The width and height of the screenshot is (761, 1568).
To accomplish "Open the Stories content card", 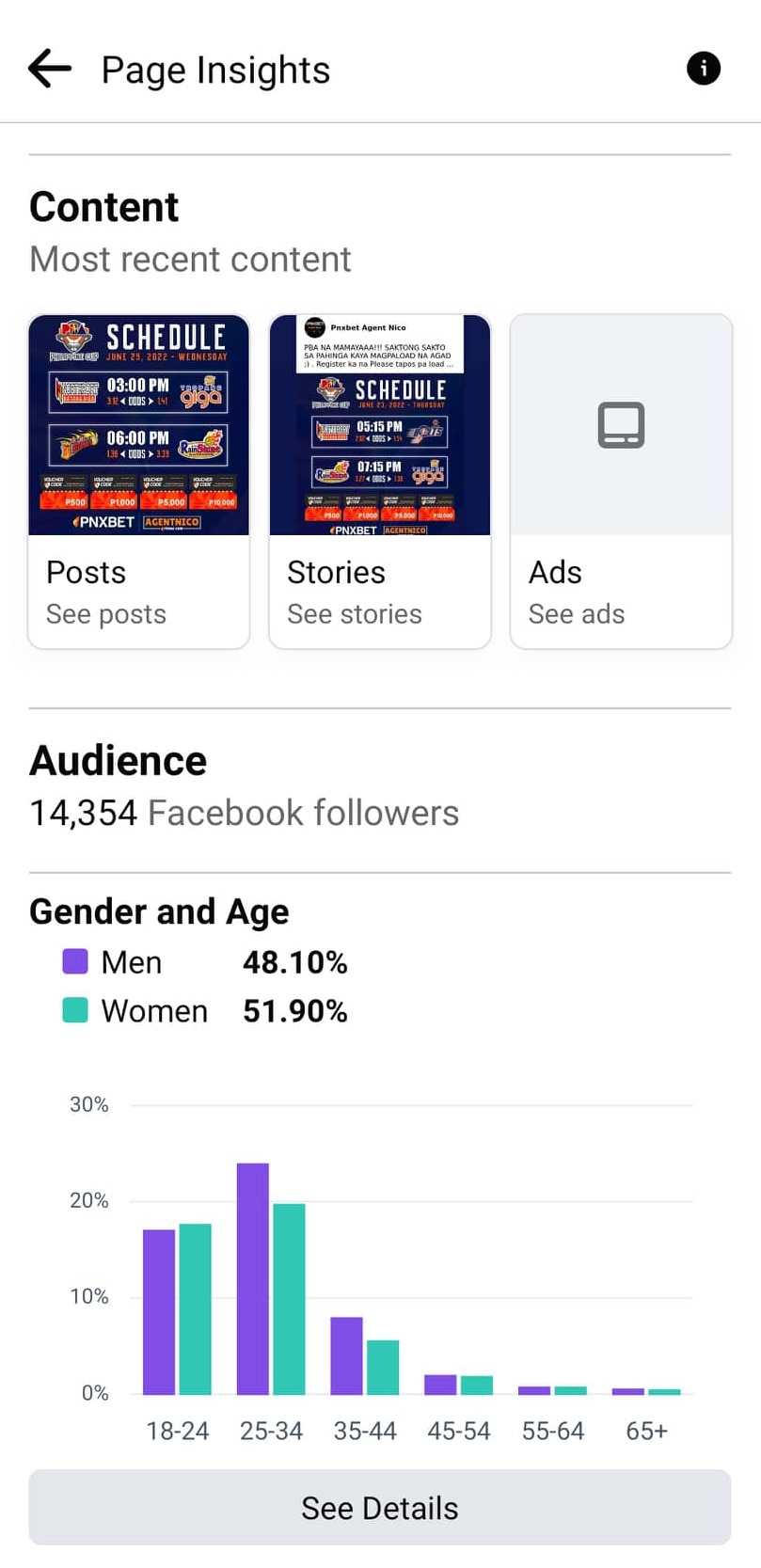I will [380, 482].
